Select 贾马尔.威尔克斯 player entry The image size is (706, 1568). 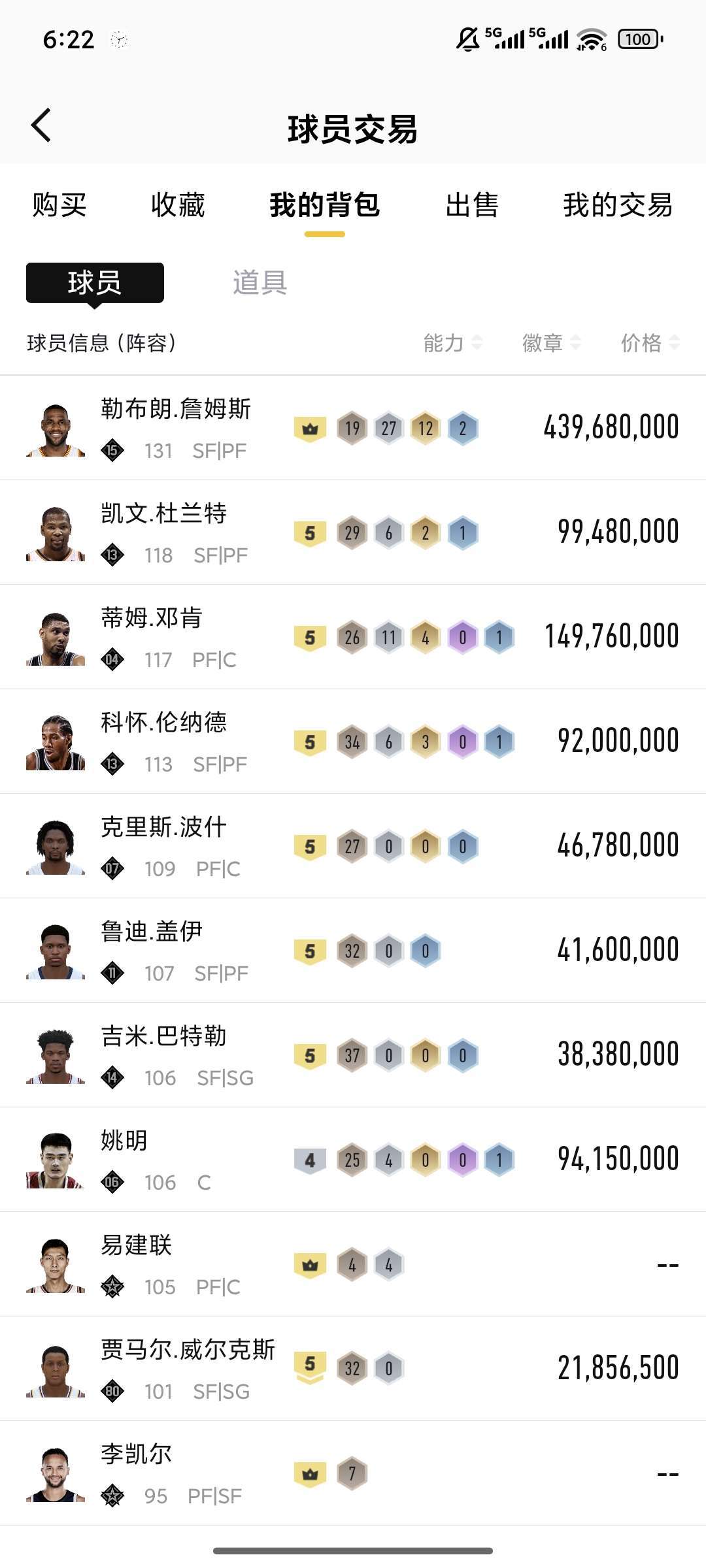(353, 1369)
